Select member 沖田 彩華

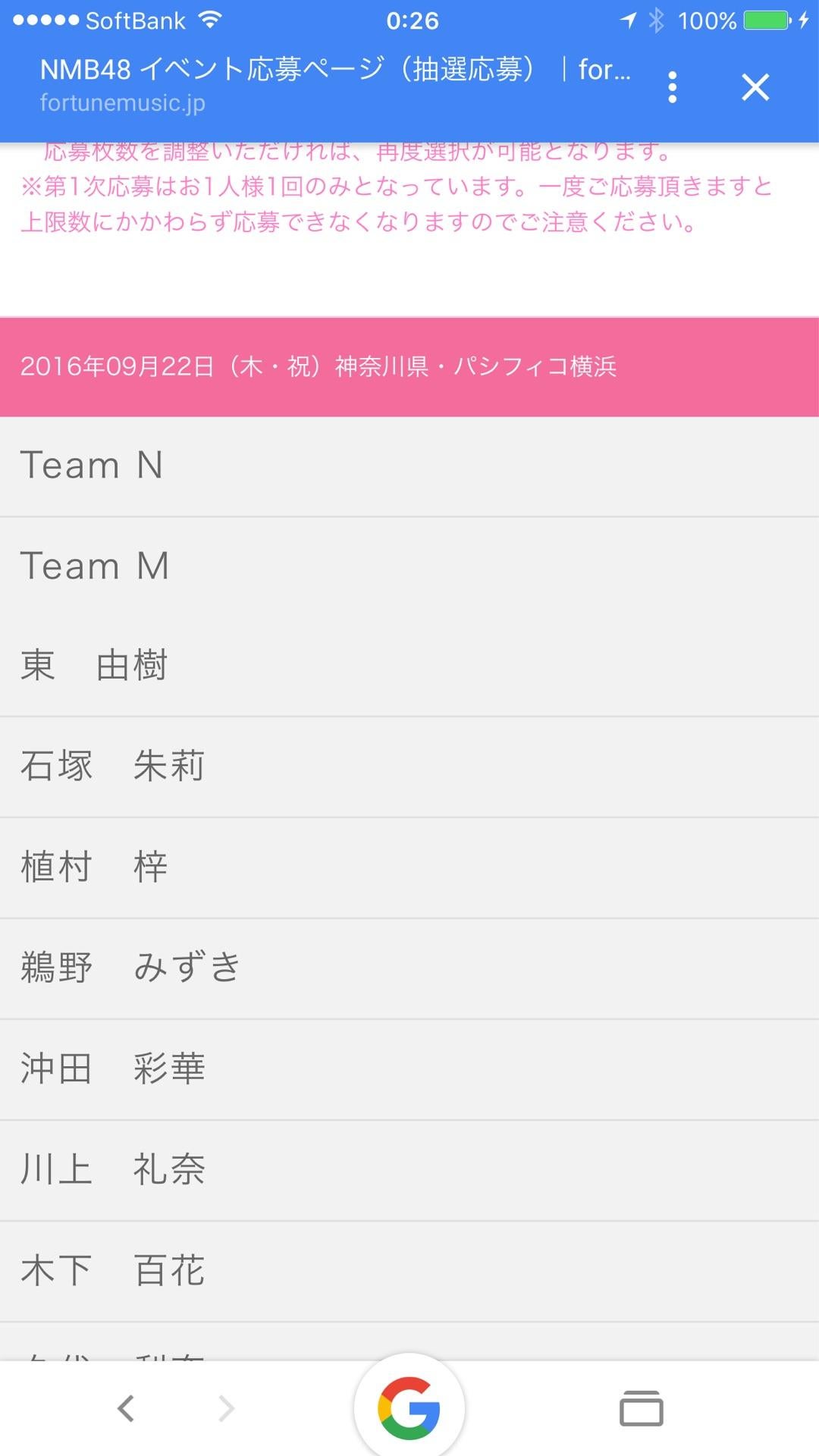409,1069
